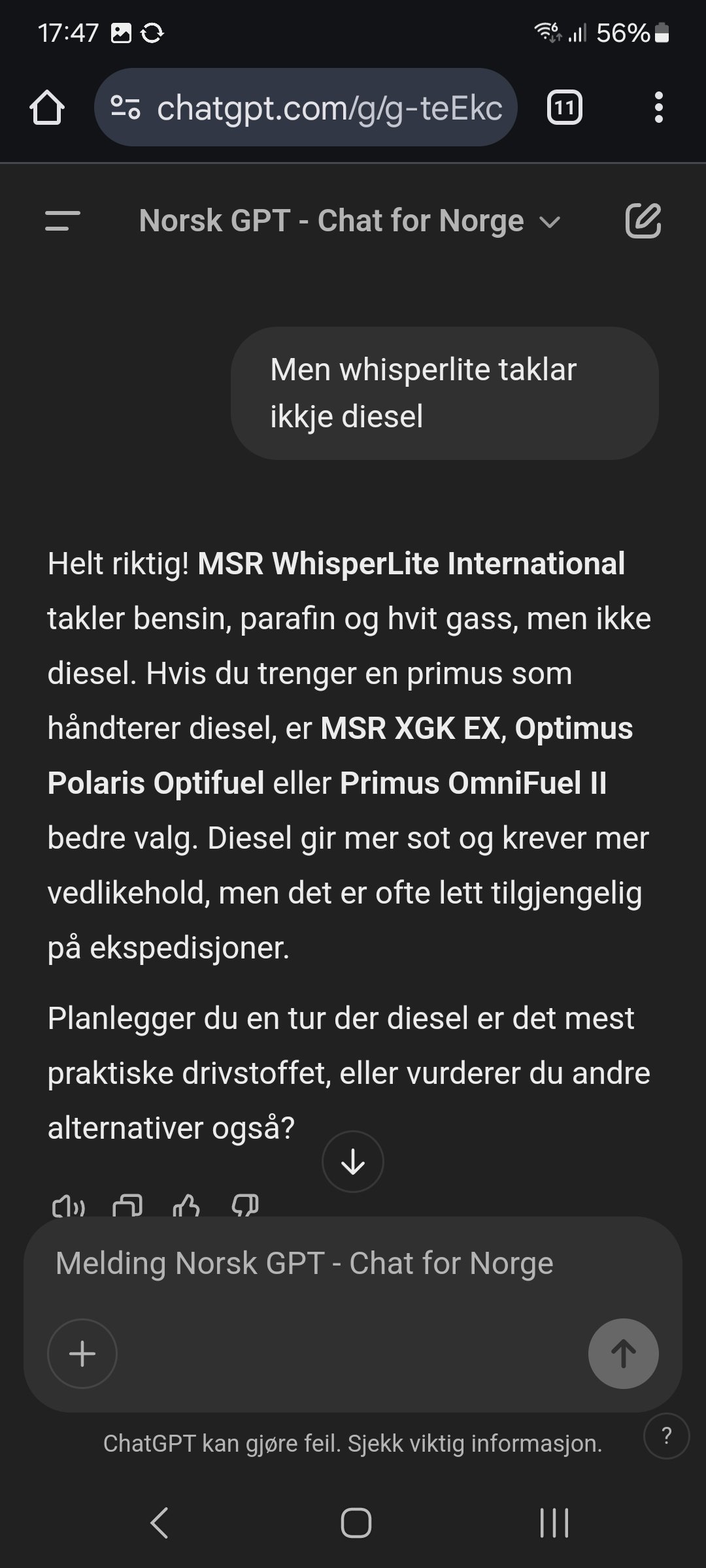
Task: Tap the chatgpt.com address bar
Action: [x=306, y=108]
